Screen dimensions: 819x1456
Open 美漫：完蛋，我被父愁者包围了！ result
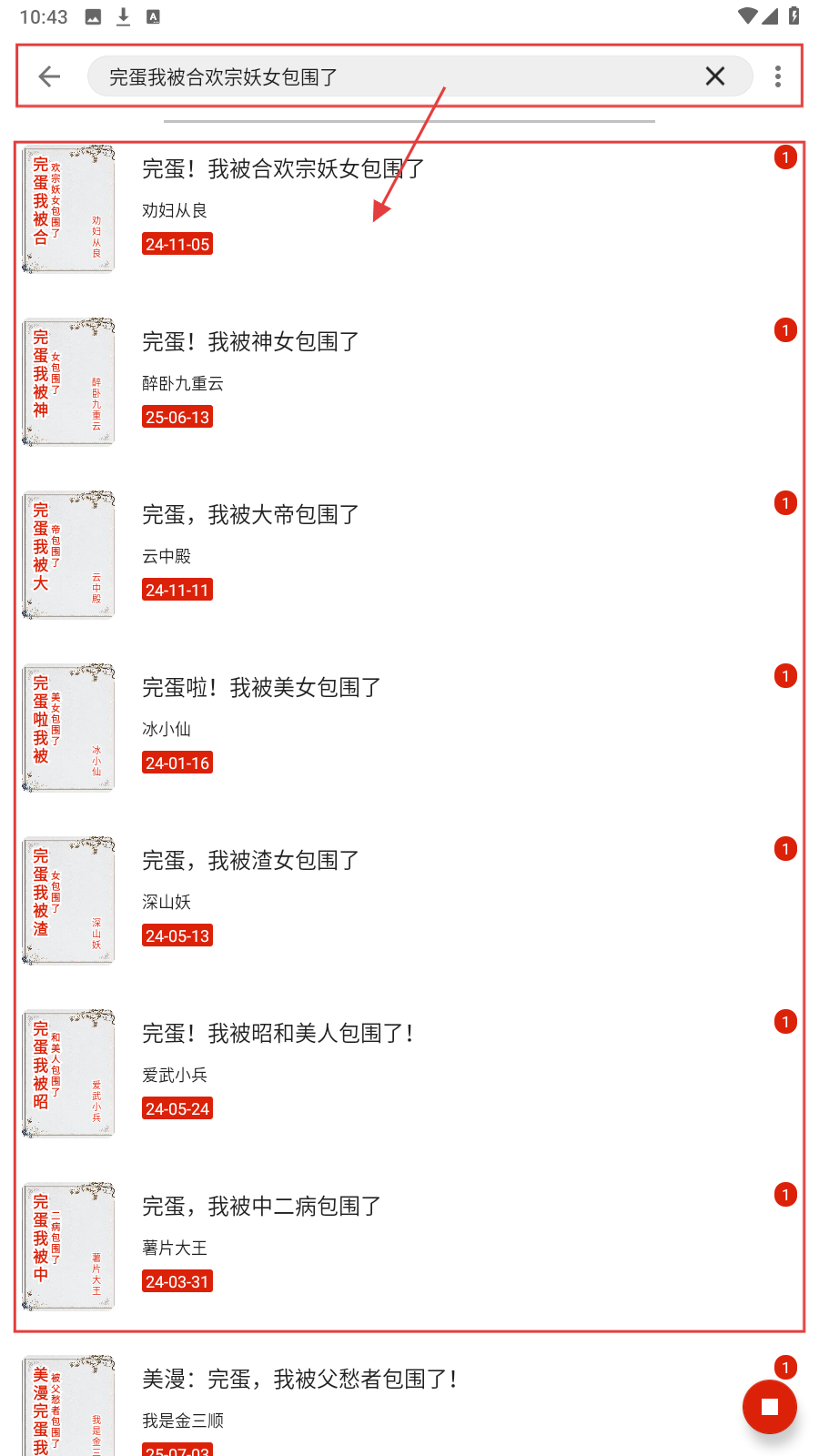[300, 1380]
